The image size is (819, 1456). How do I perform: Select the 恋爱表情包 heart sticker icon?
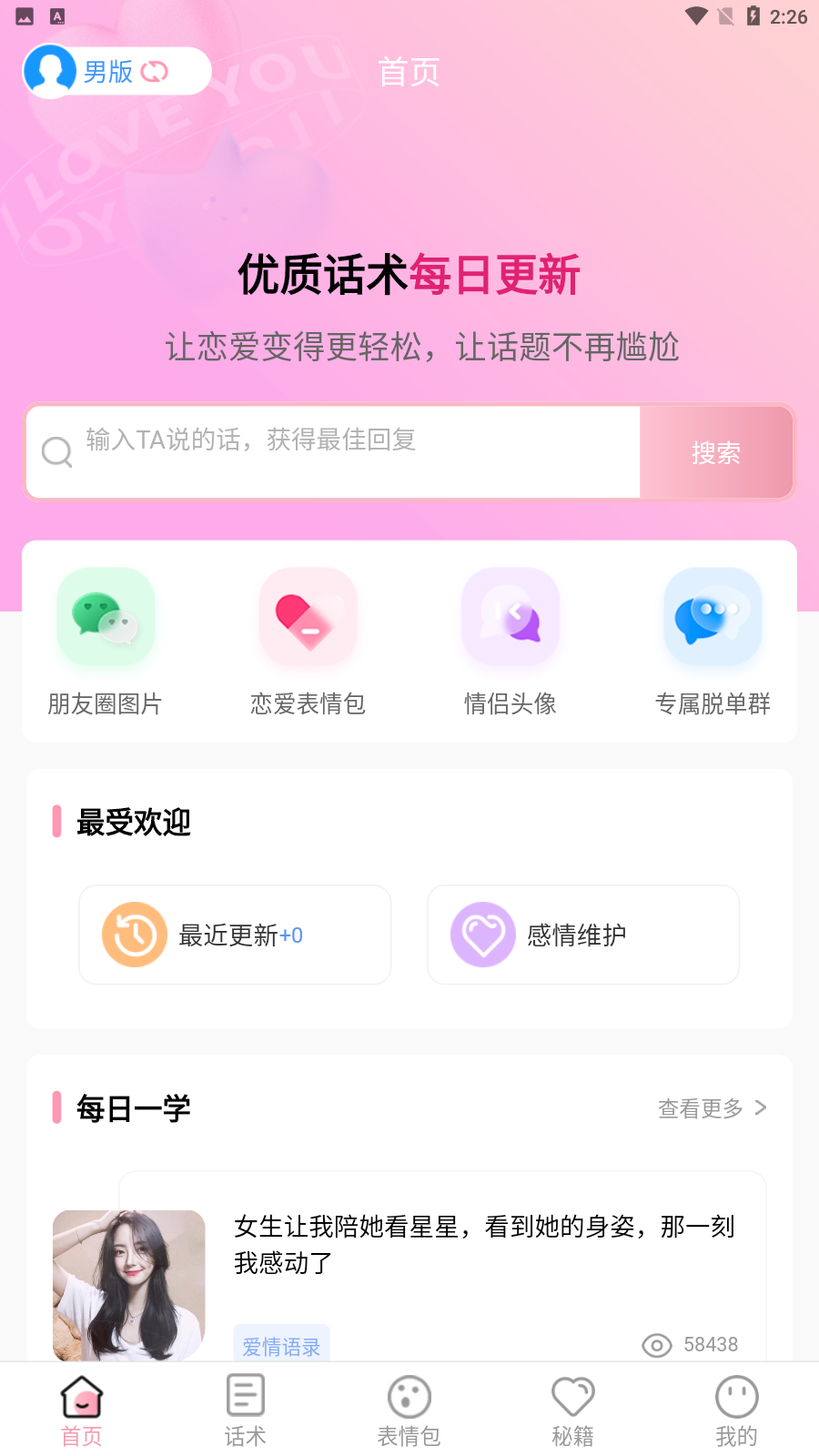308,616
